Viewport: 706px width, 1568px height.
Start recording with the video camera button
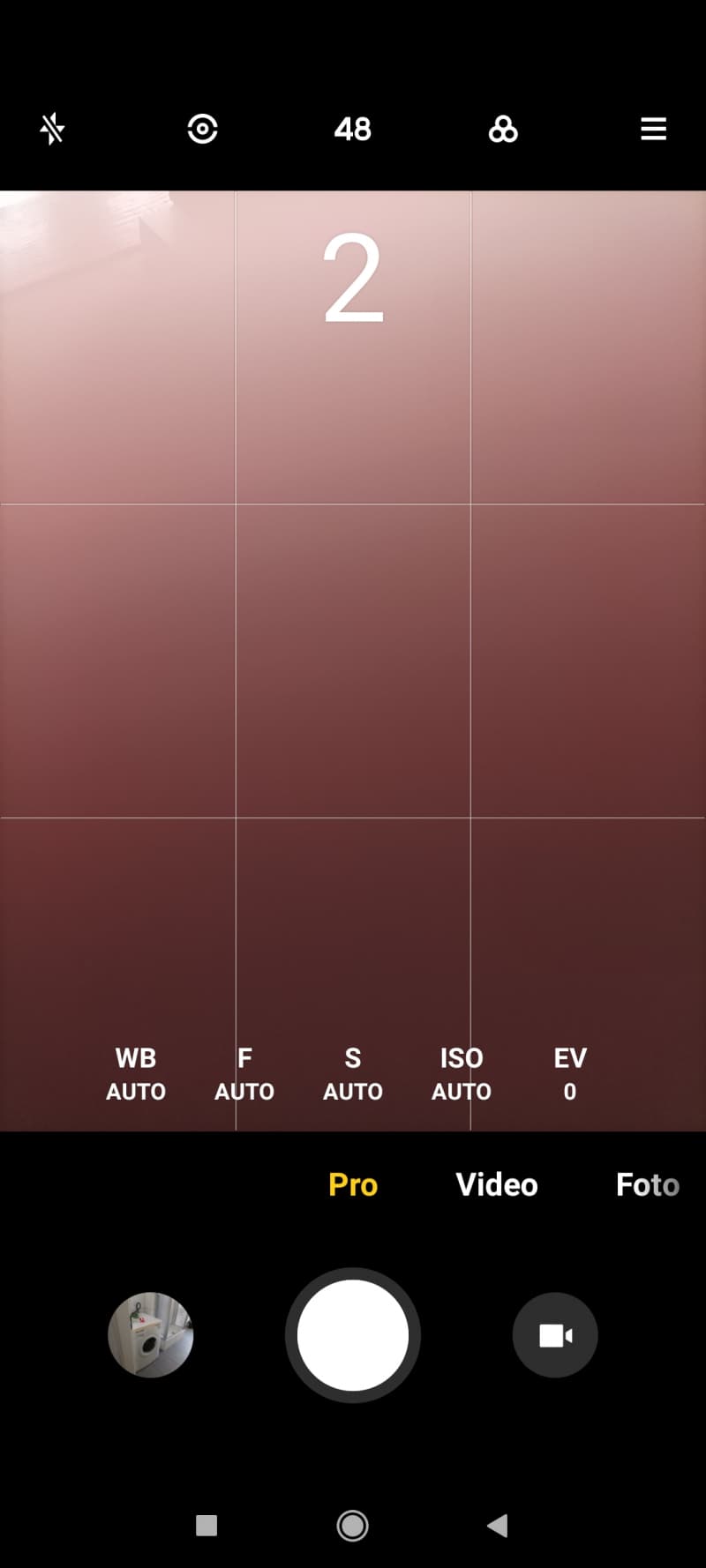tap(555, 1334)
